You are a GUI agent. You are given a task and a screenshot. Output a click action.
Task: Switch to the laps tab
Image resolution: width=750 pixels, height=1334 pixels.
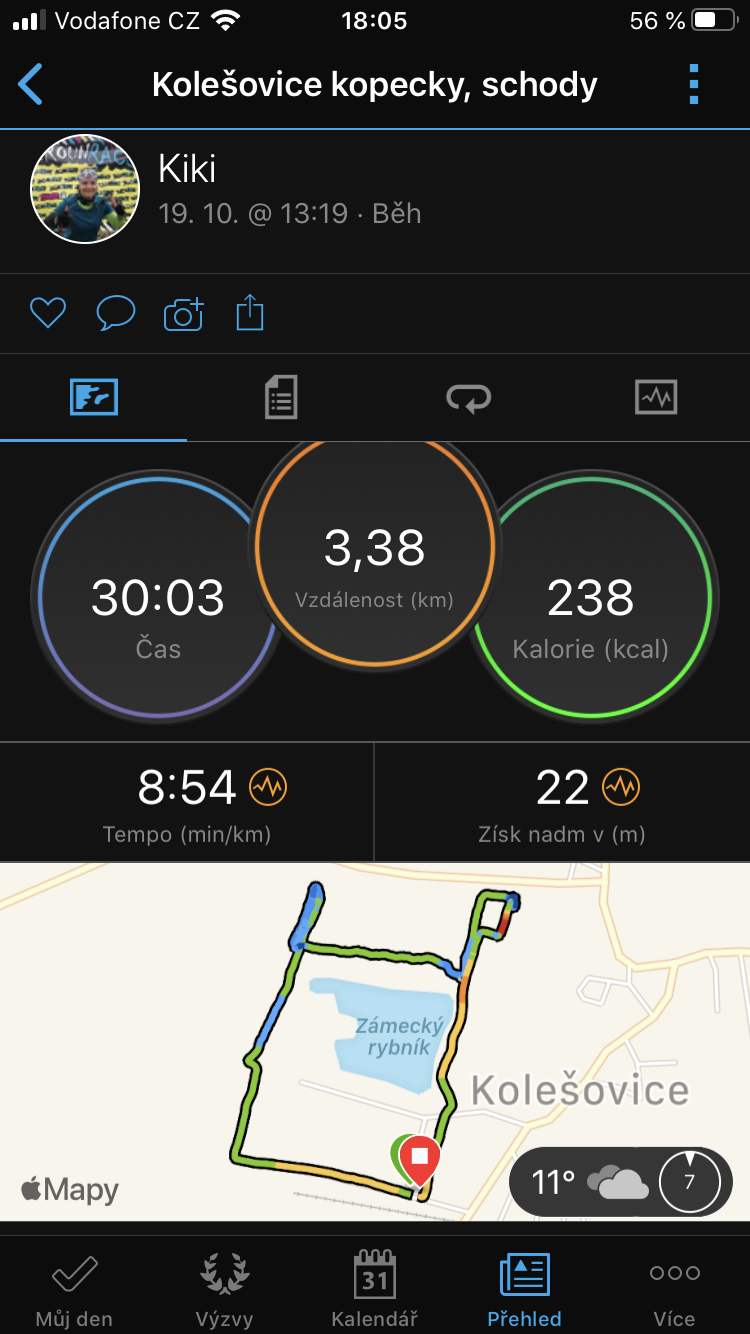[469, 398]
